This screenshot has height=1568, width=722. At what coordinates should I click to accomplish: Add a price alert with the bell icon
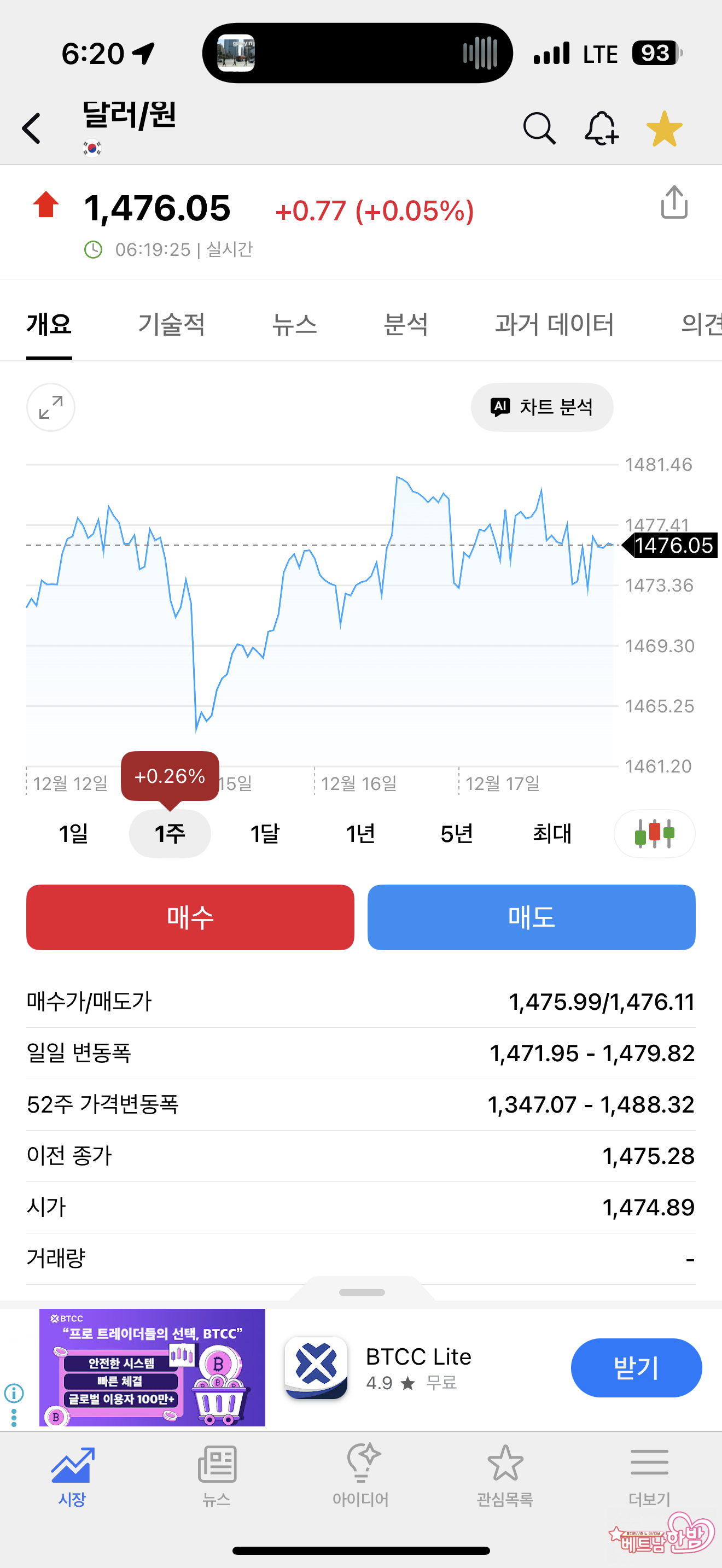pyautogui.click(x=602, y=128)
